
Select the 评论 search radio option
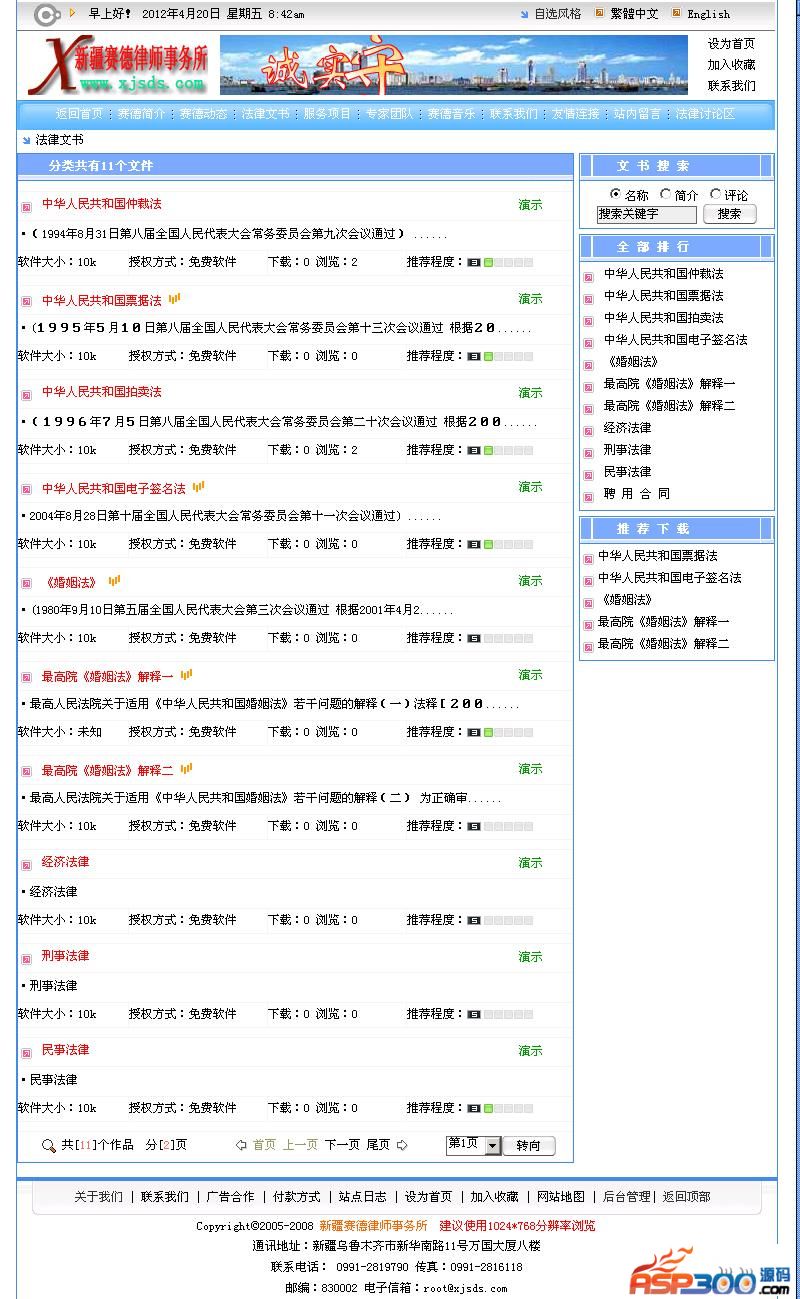716,195
